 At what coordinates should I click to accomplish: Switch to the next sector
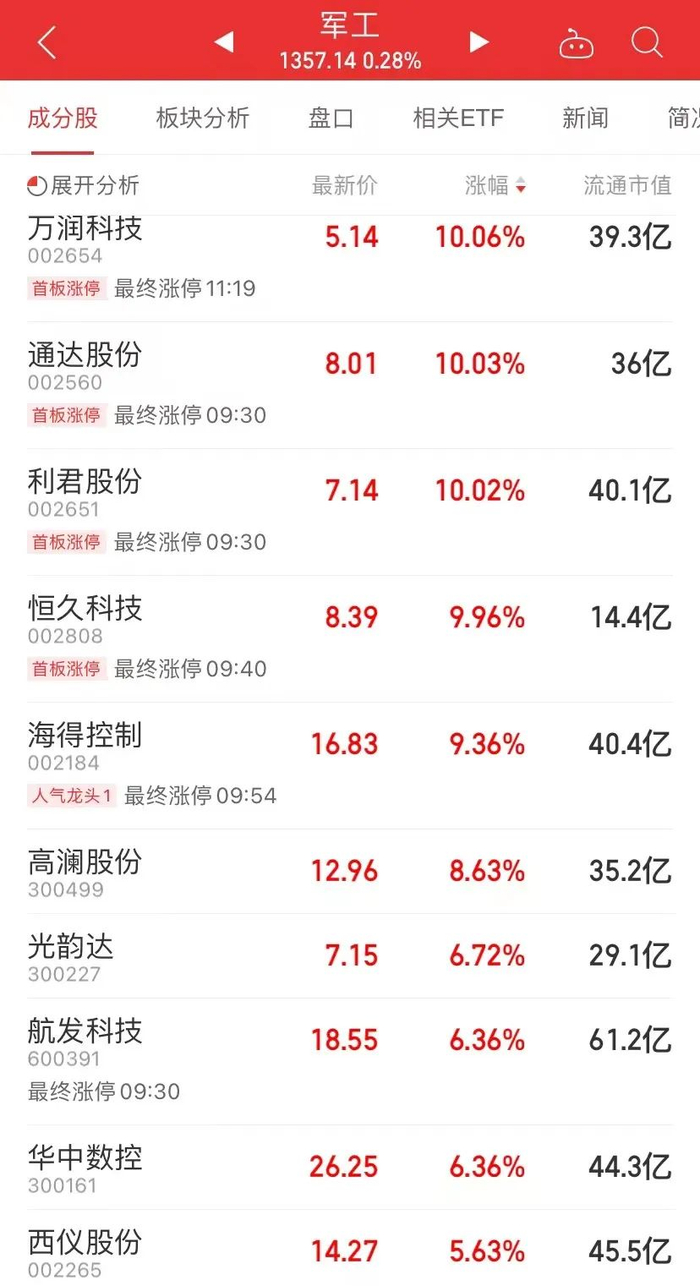pos(479,42)
